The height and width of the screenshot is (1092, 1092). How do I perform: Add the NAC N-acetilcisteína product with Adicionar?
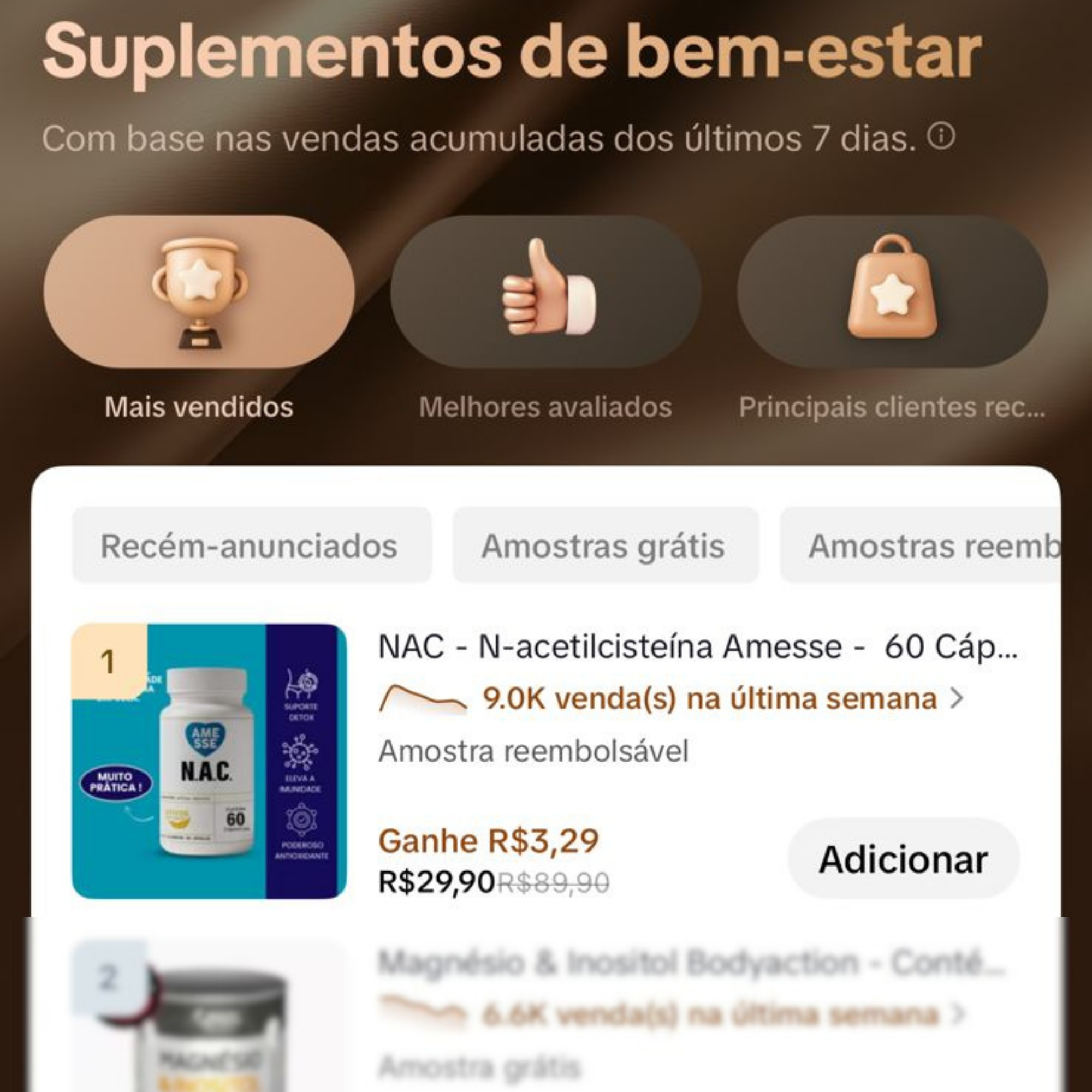pos(903,859)
